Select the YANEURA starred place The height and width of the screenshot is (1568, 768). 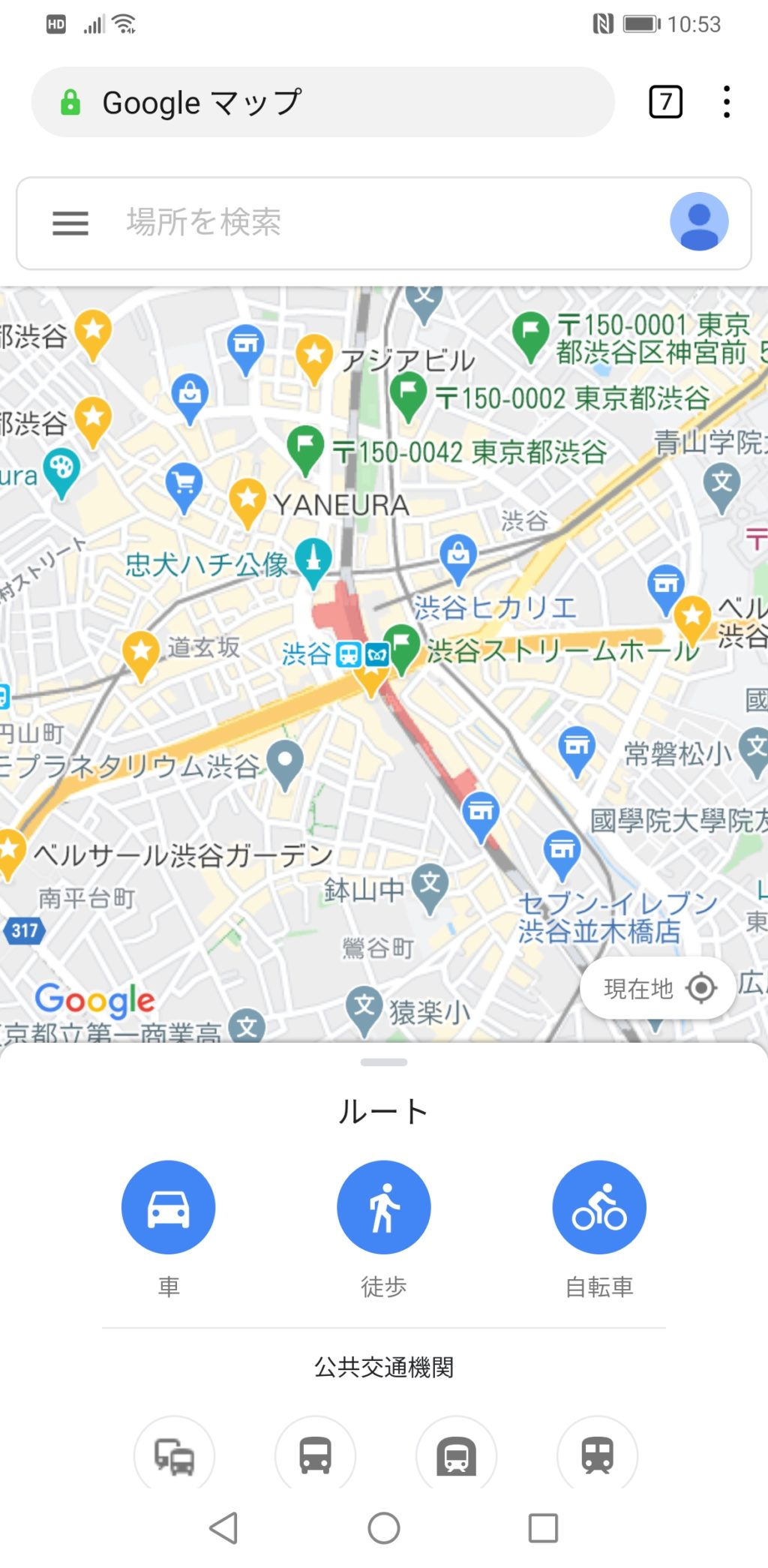247,499
